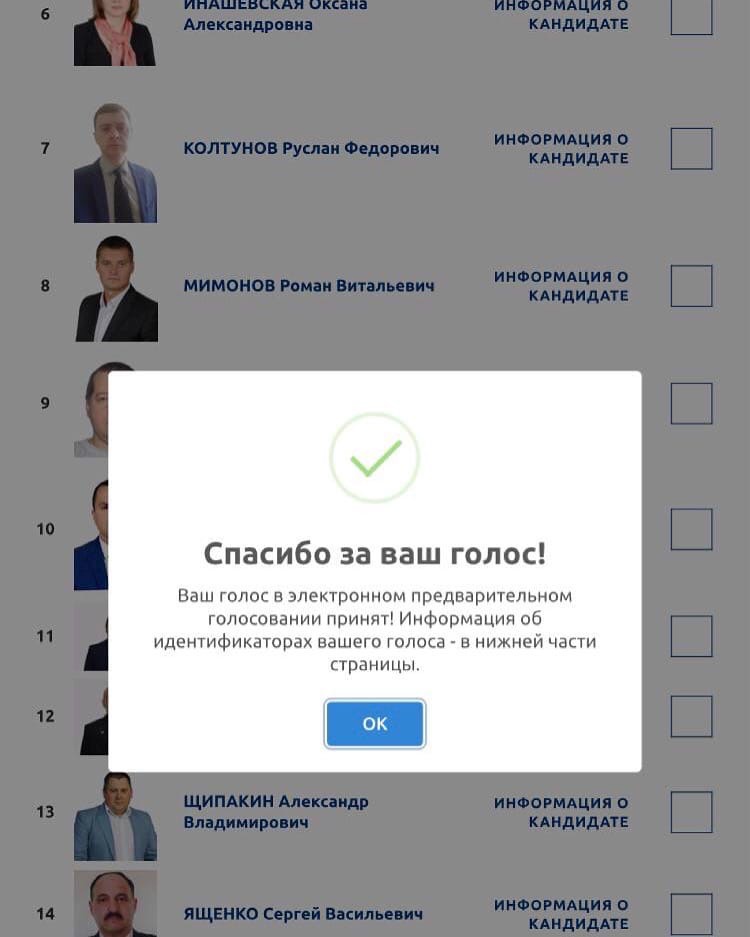The width and height of the screenshot is (750, 937).
Task: Check the box for Колтунов Руслан Федорович
Action: tap(691, 149)
